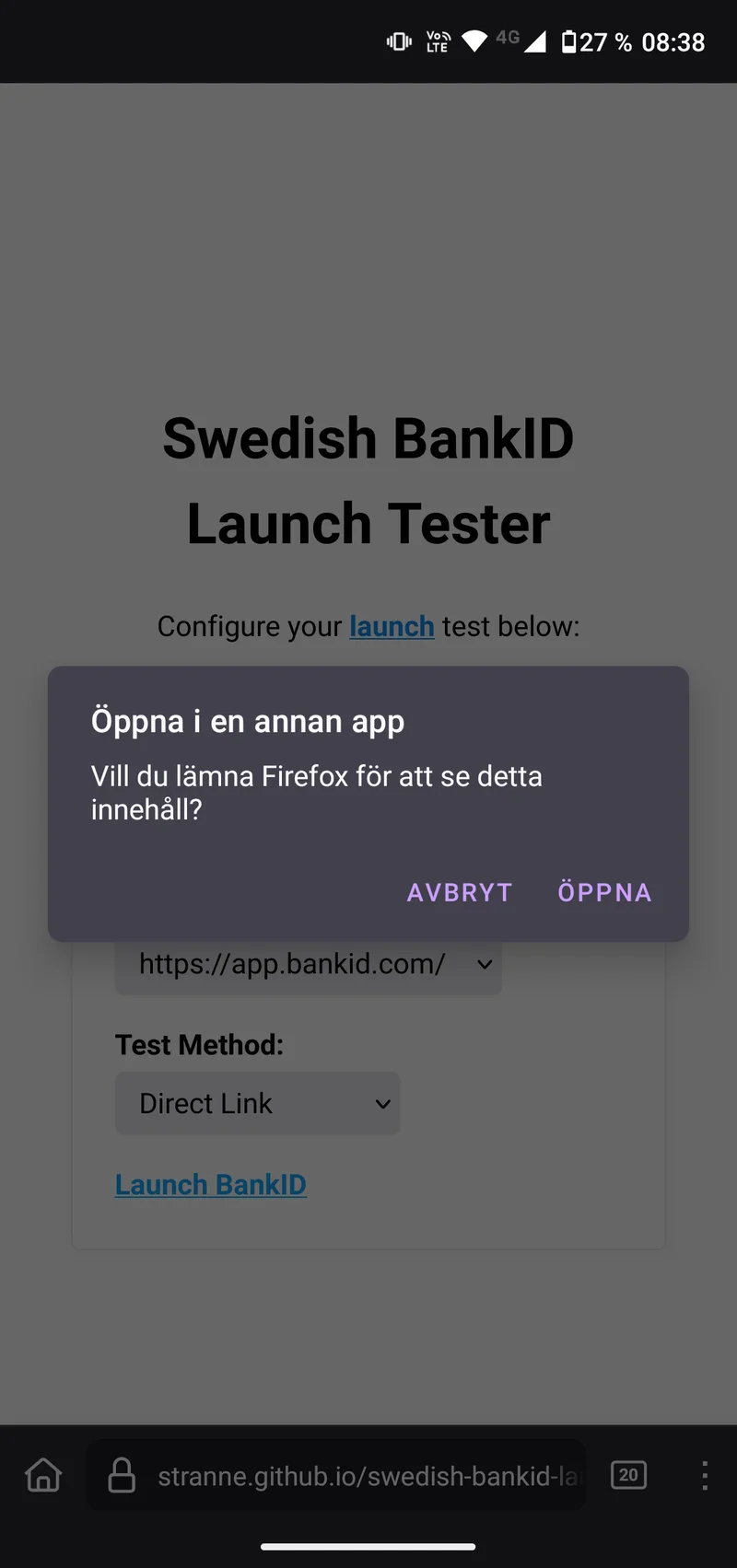Open the Firefox home button
737x1568 pixels.
coord(43,1475)
